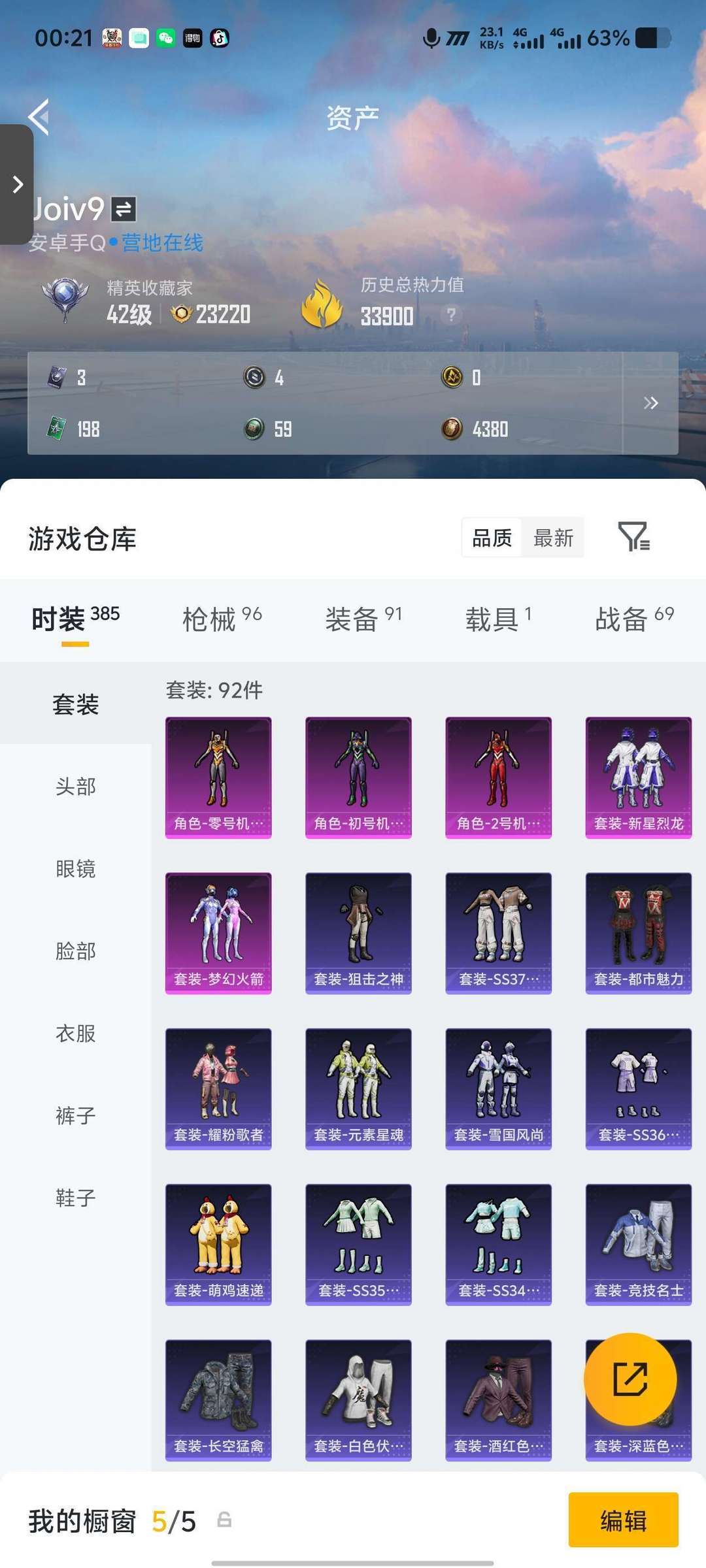Sort warehouse by 品质
Image resolution: width=706 pixels, height=1568 pixels.
(x=492, y=538)
